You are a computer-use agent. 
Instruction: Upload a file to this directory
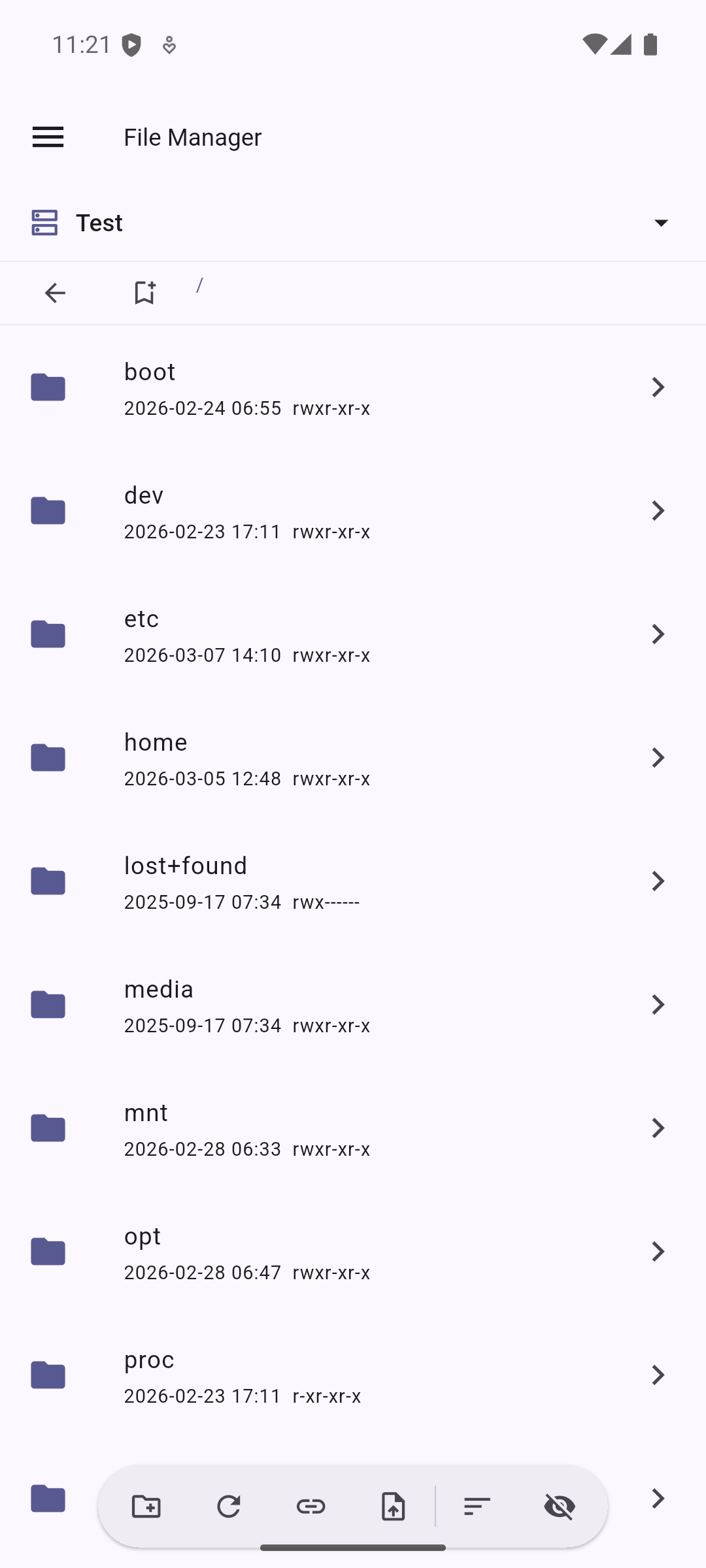coord(393,1507)
